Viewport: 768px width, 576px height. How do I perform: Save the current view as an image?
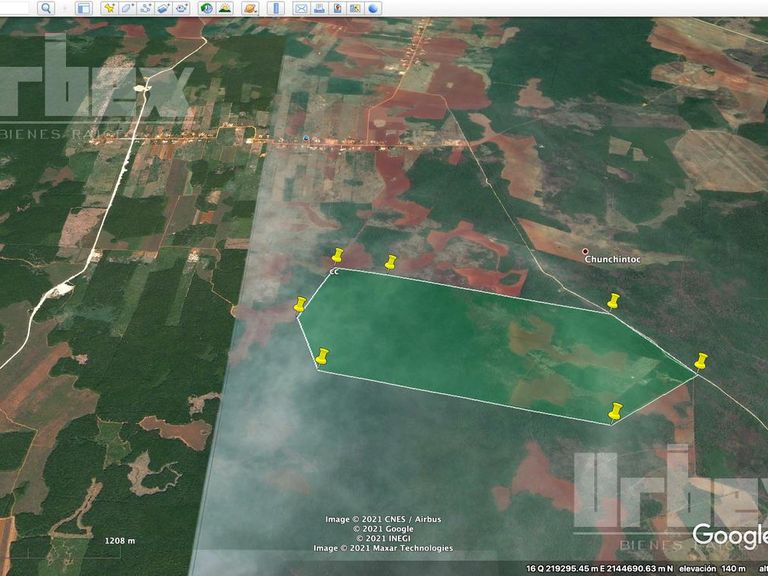pos(337,8)
